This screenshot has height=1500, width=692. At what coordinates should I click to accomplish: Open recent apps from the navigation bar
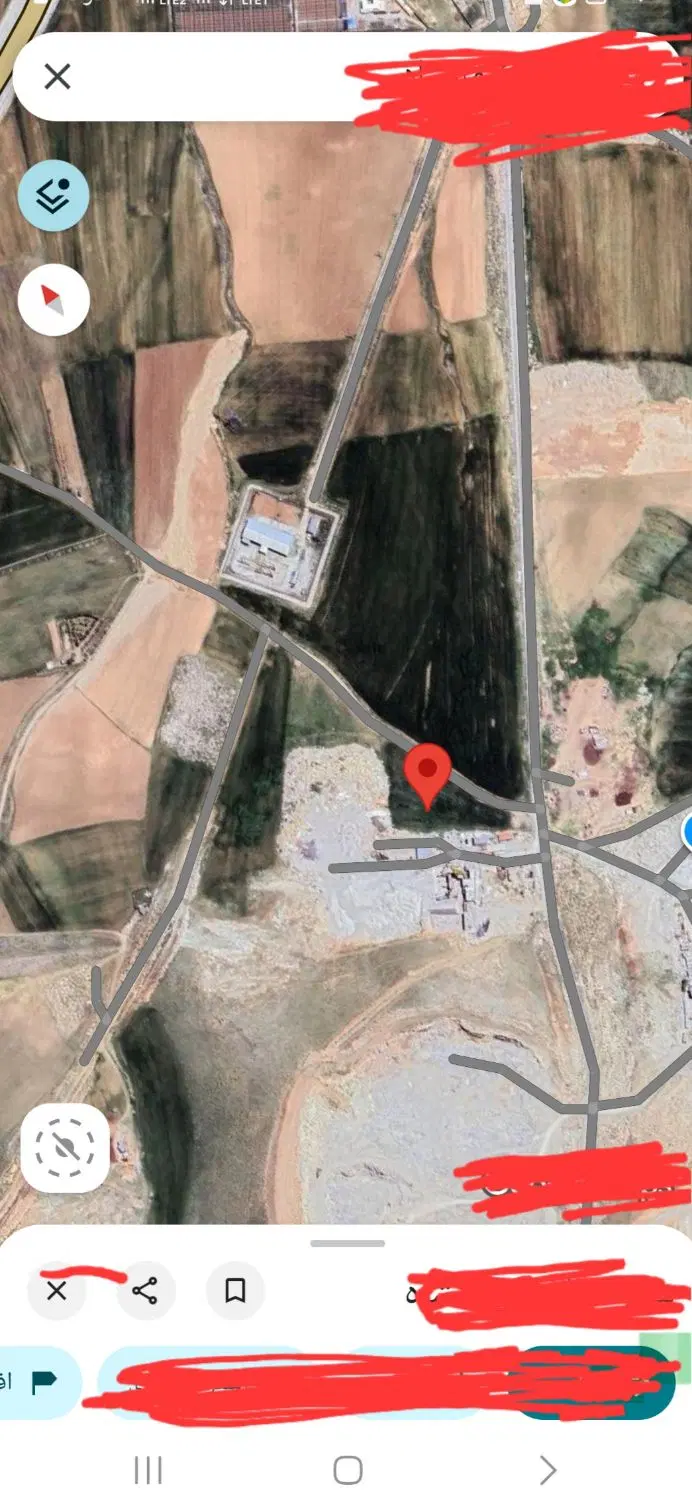148,1470
